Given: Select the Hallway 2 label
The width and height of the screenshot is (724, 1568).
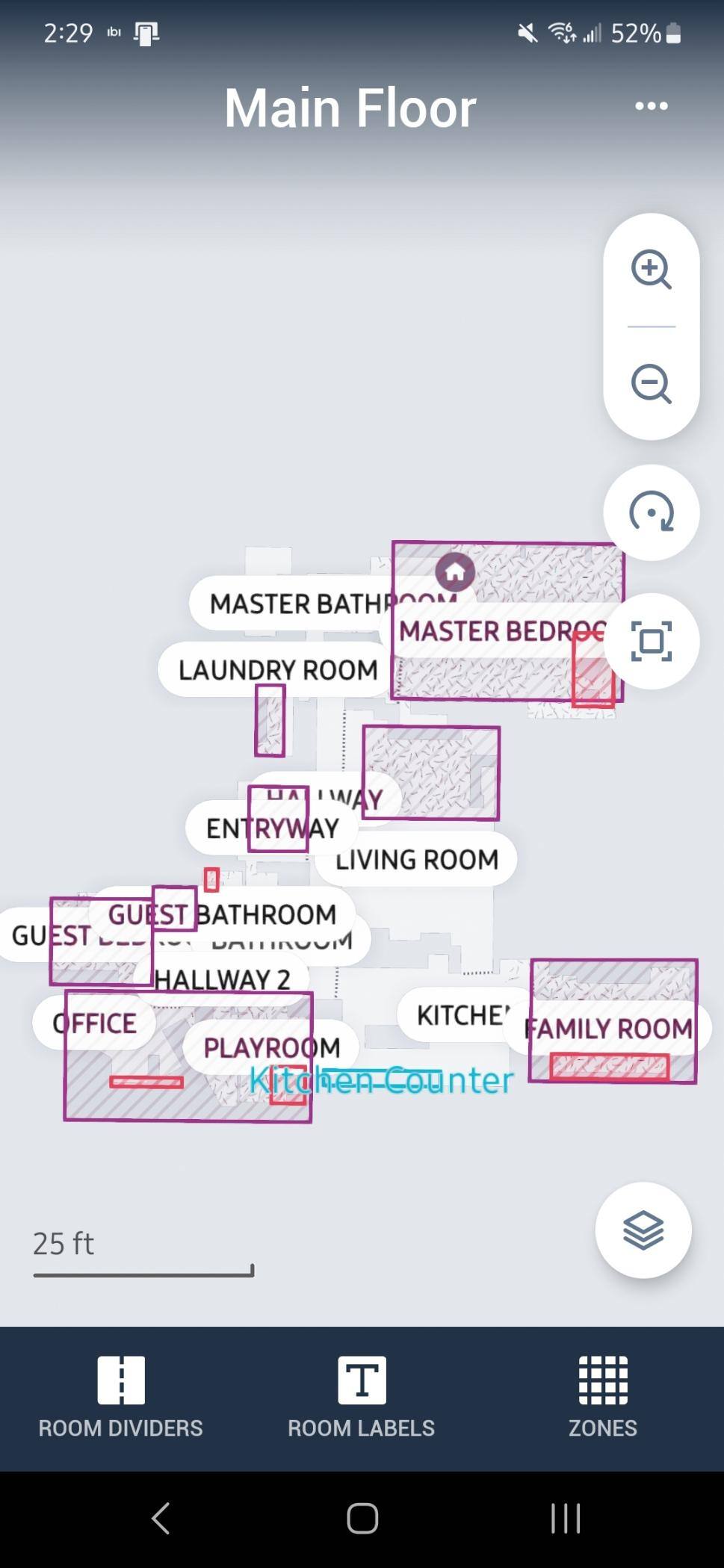Looking at the screenshot, I should 222,979.
